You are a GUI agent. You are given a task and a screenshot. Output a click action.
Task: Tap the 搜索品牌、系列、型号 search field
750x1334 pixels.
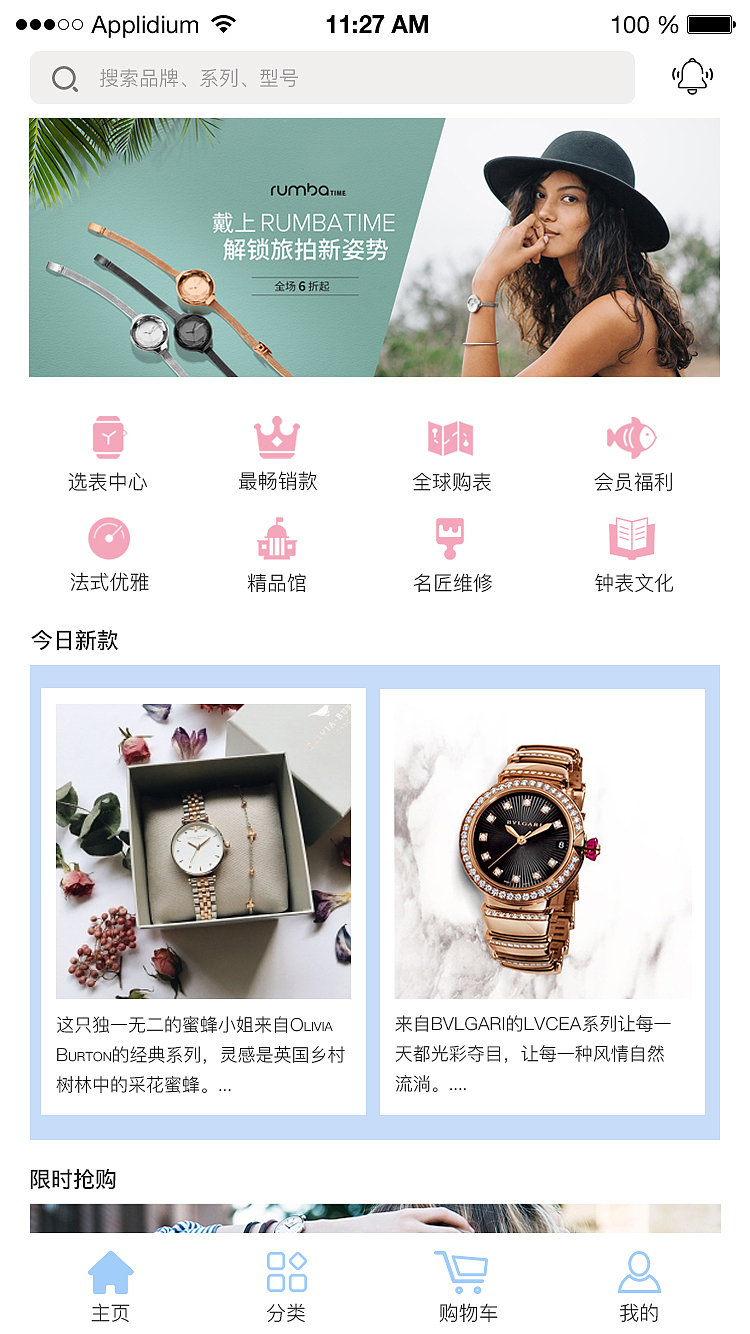[330, 77]
